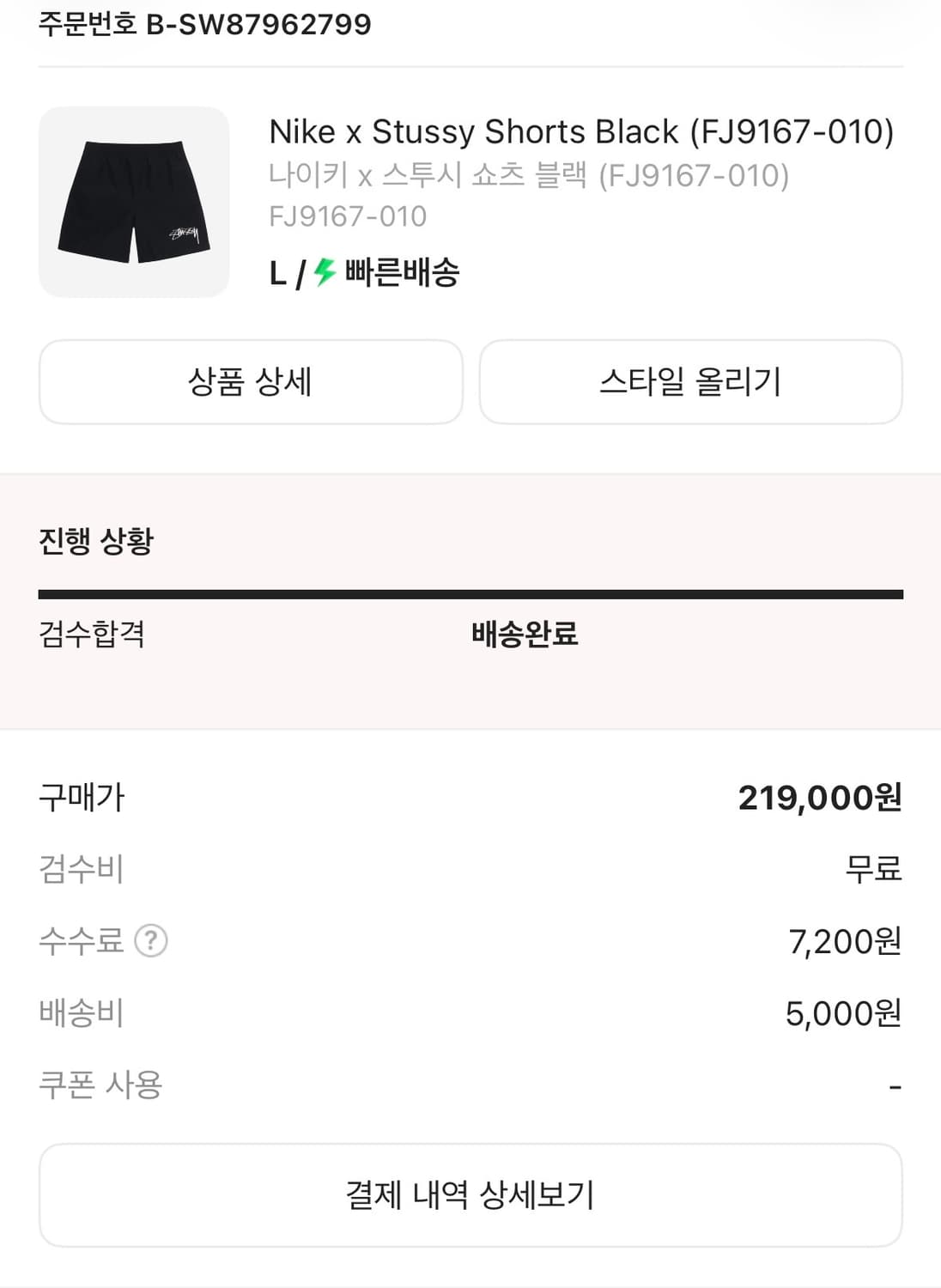
Task: Click the Korean product name 나이키 x 스투시
Action: (x=530, y=175)
